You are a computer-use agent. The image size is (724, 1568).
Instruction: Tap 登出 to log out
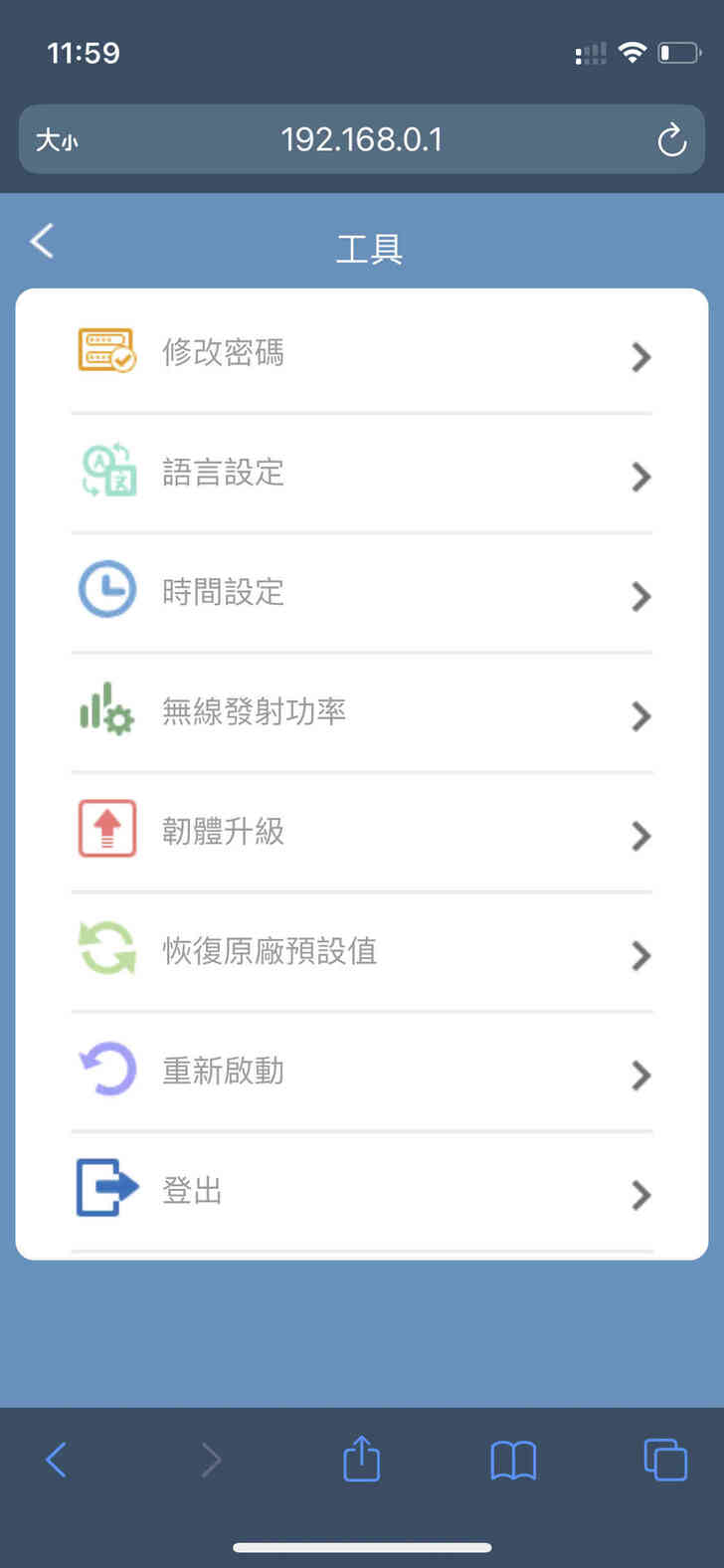click(361, 1191)
